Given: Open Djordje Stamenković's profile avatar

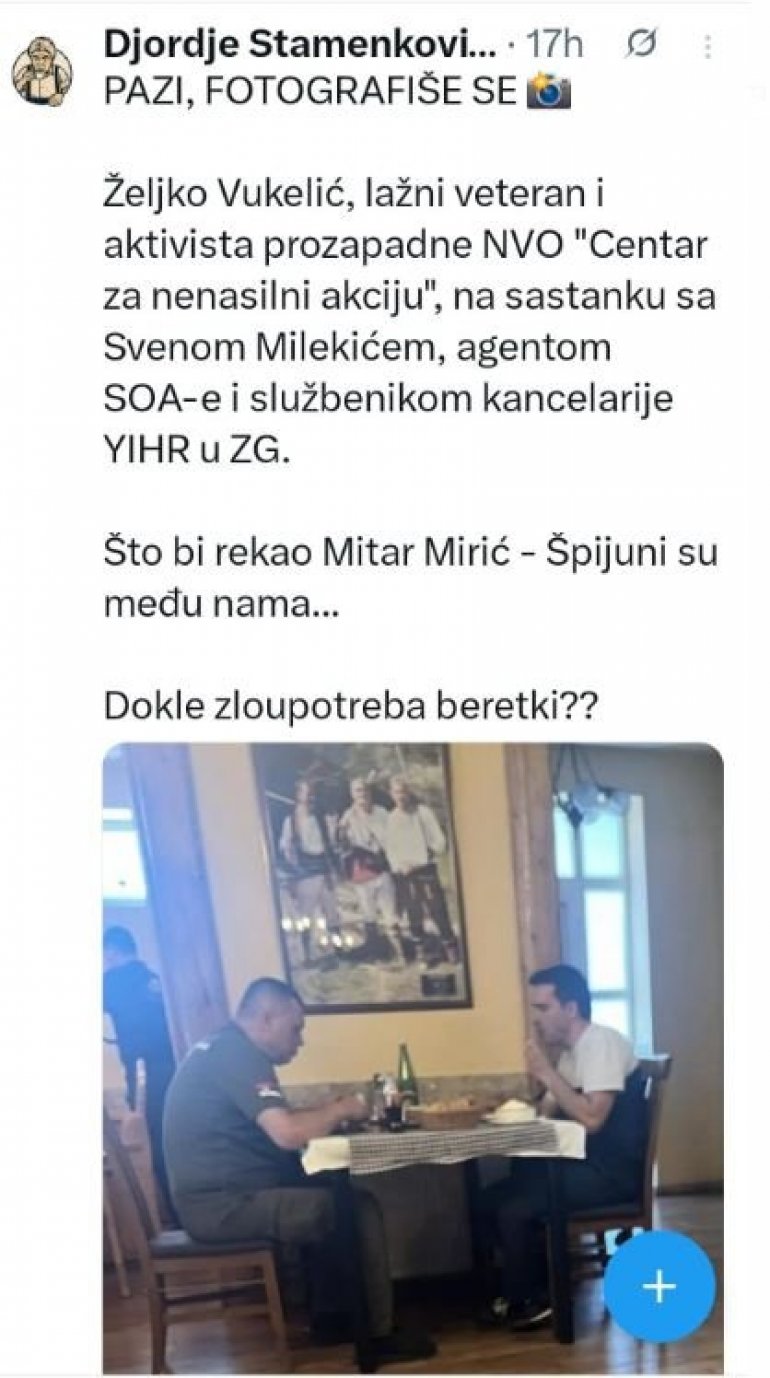Looking at the screenshot, I should [42, 72].
